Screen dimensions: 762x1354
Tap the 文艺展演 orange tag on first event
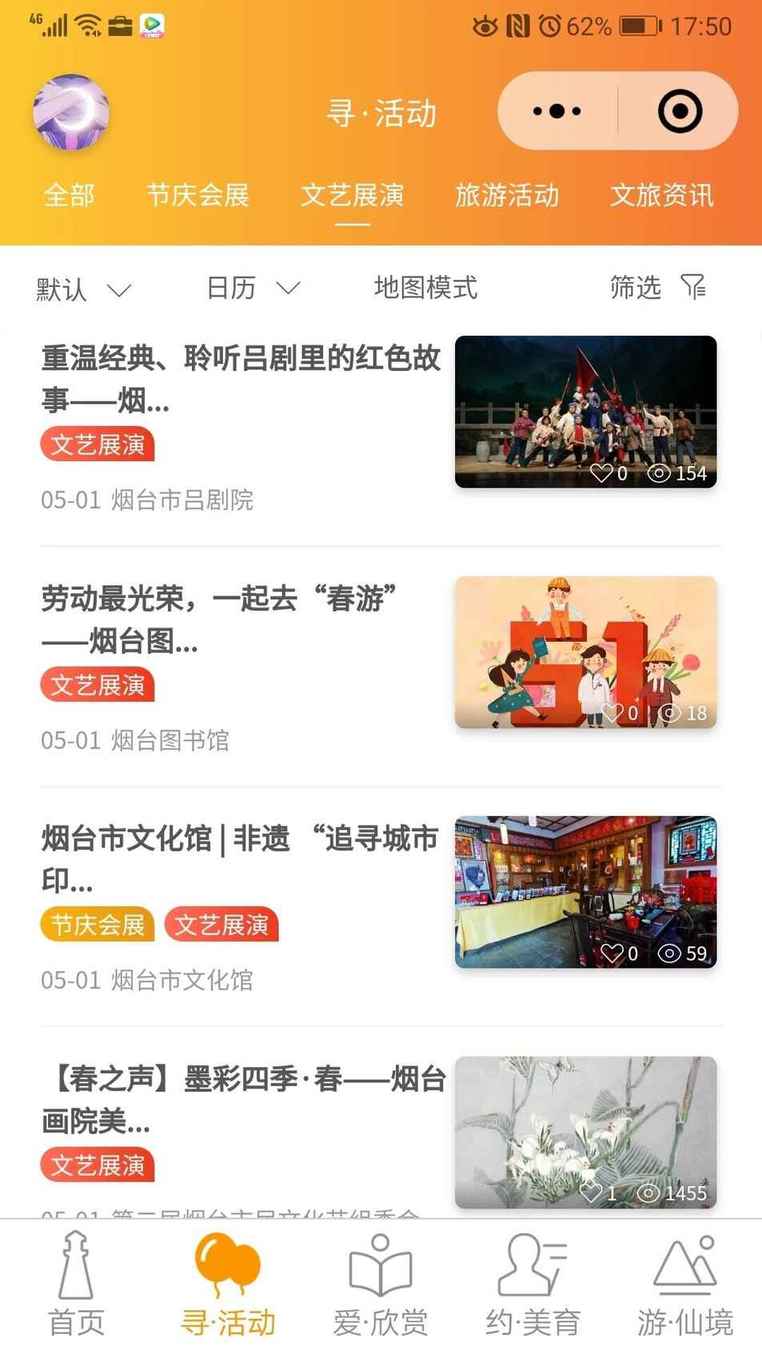click(x=96, y=444)
